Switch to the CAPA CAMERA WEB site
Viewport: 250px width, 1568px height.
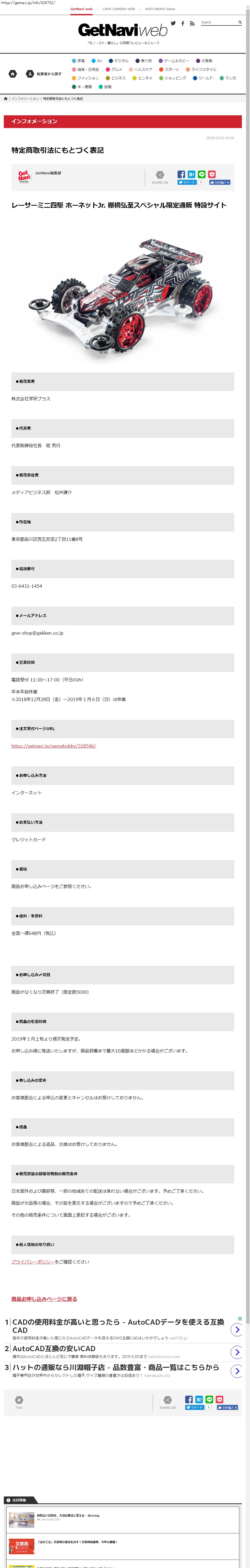119,9
